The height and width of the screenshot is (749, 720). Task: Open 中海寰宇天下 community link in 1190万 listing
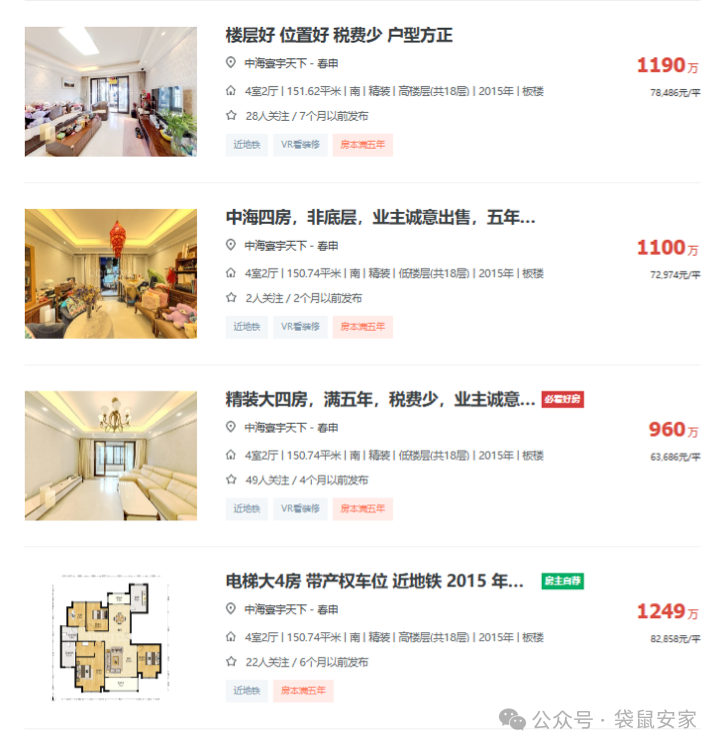tap(275, 63)
